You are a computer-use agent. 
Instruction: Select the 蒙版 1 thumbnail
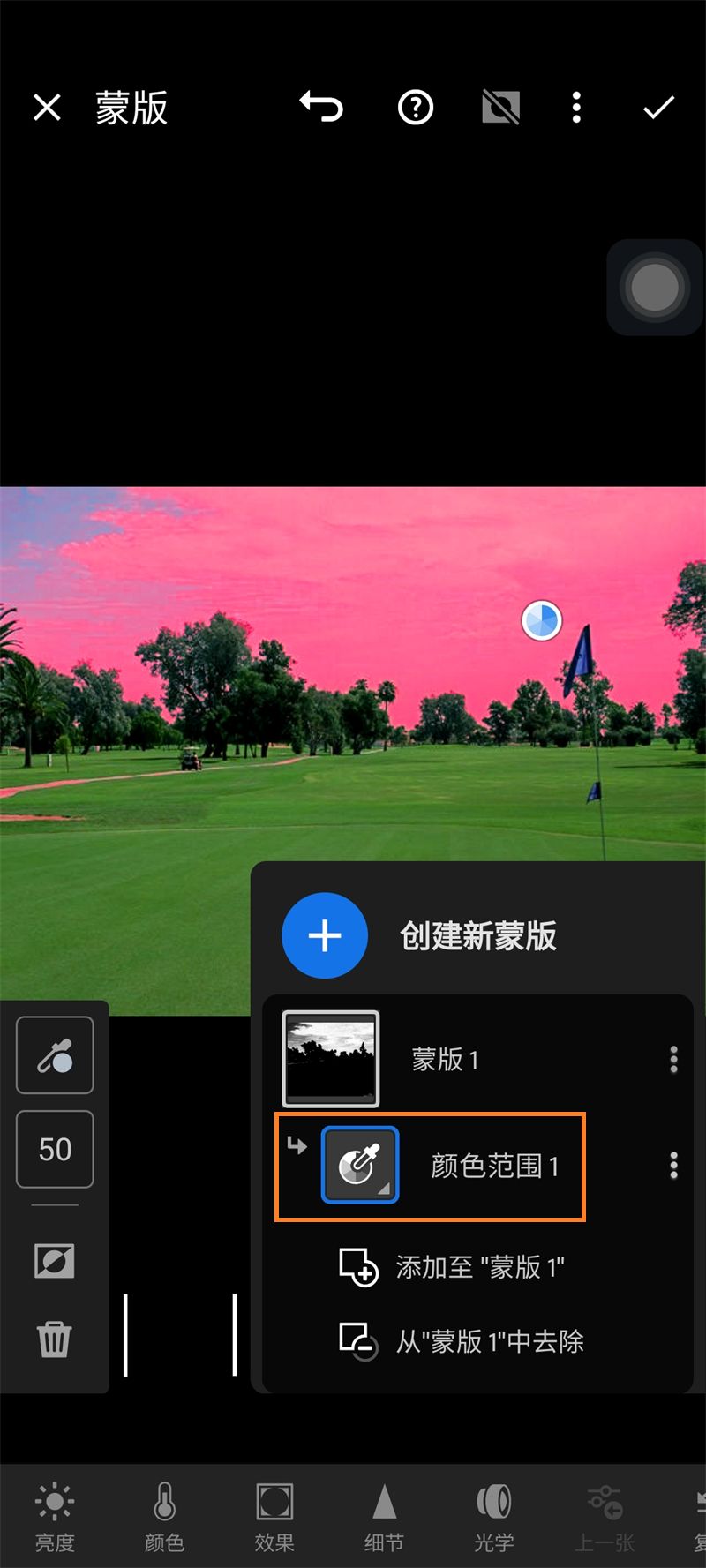[331, 1058]
